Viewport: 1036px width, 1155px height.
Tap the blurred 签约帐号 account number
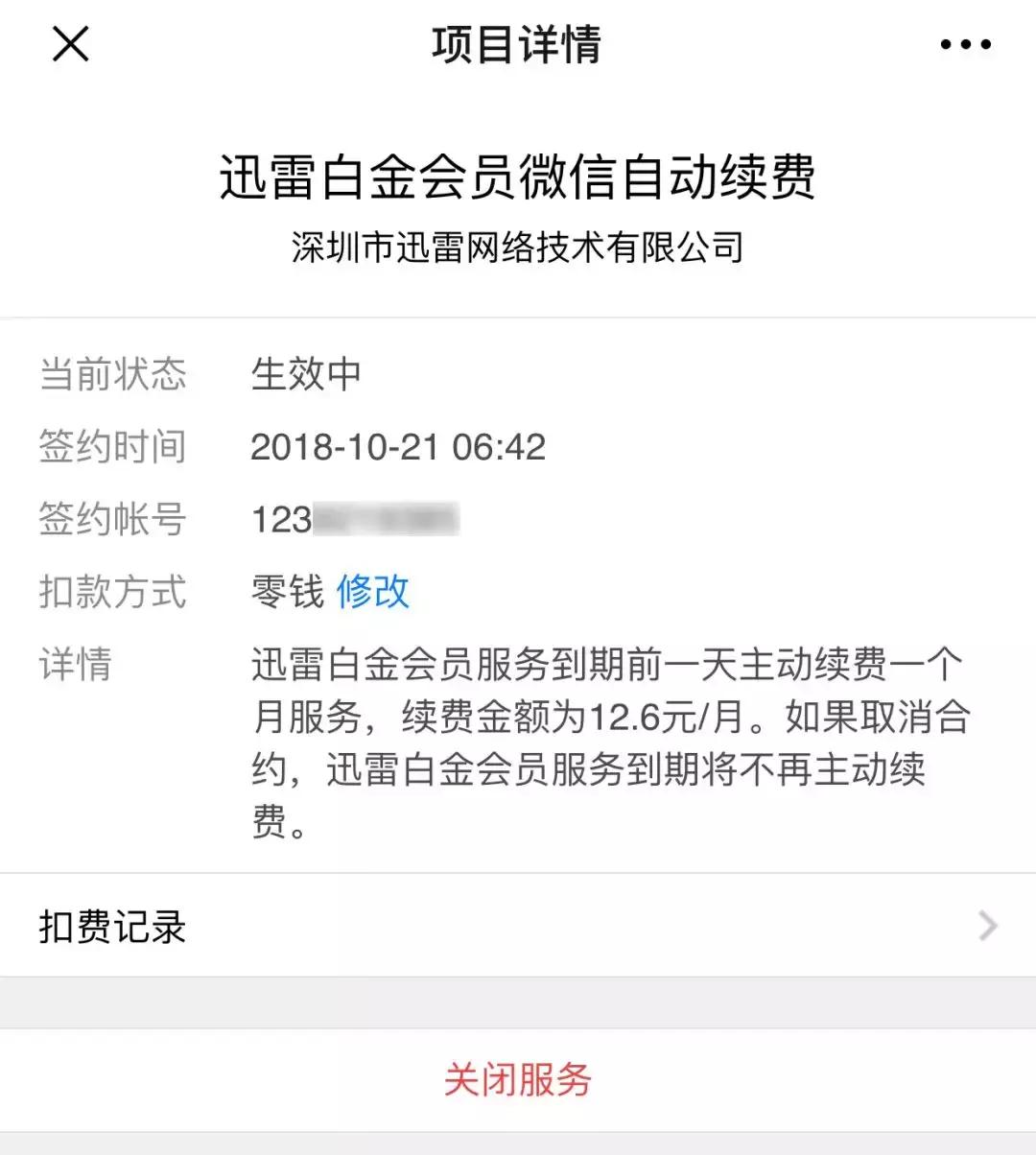coord(355,518)
